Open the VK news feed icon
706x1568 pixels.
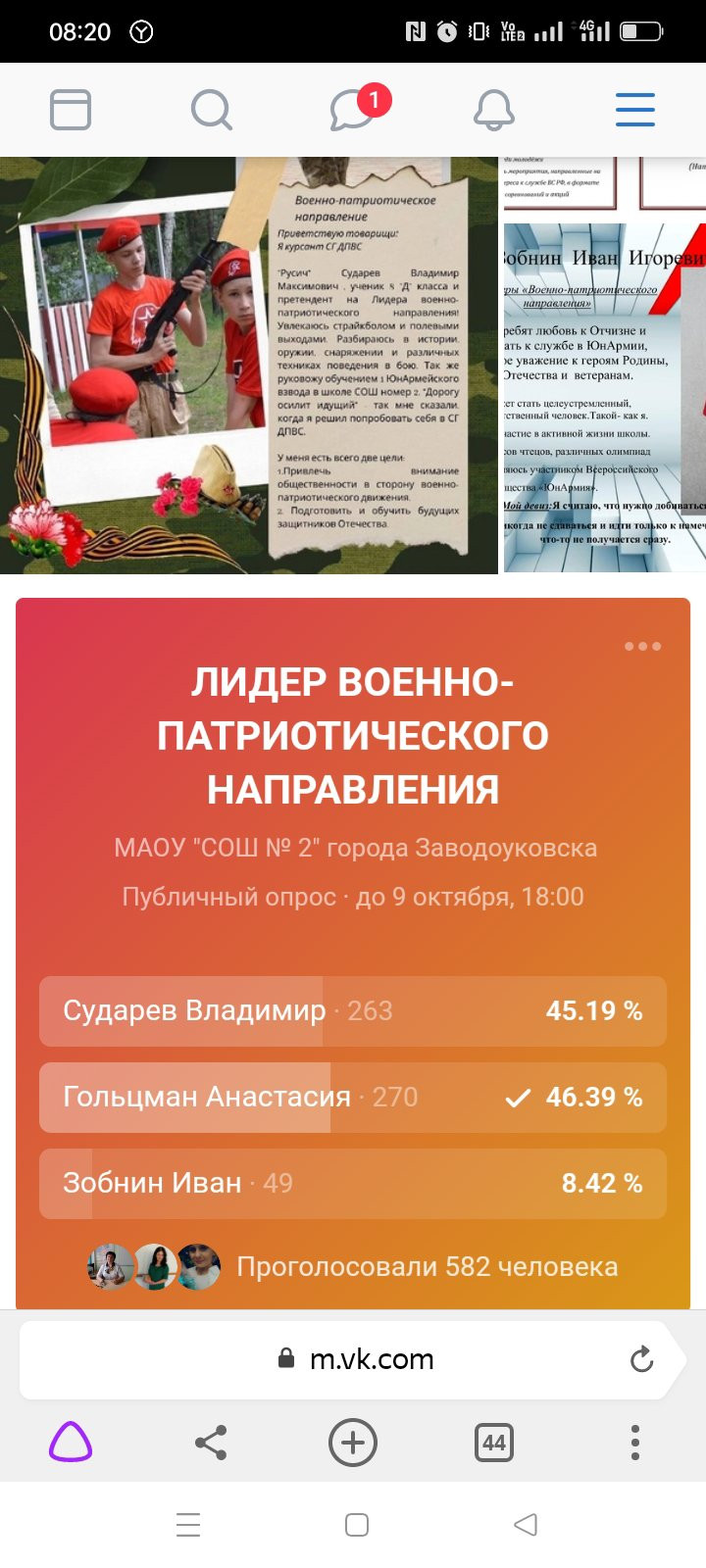pyautogui.click(x=71, y=110)
